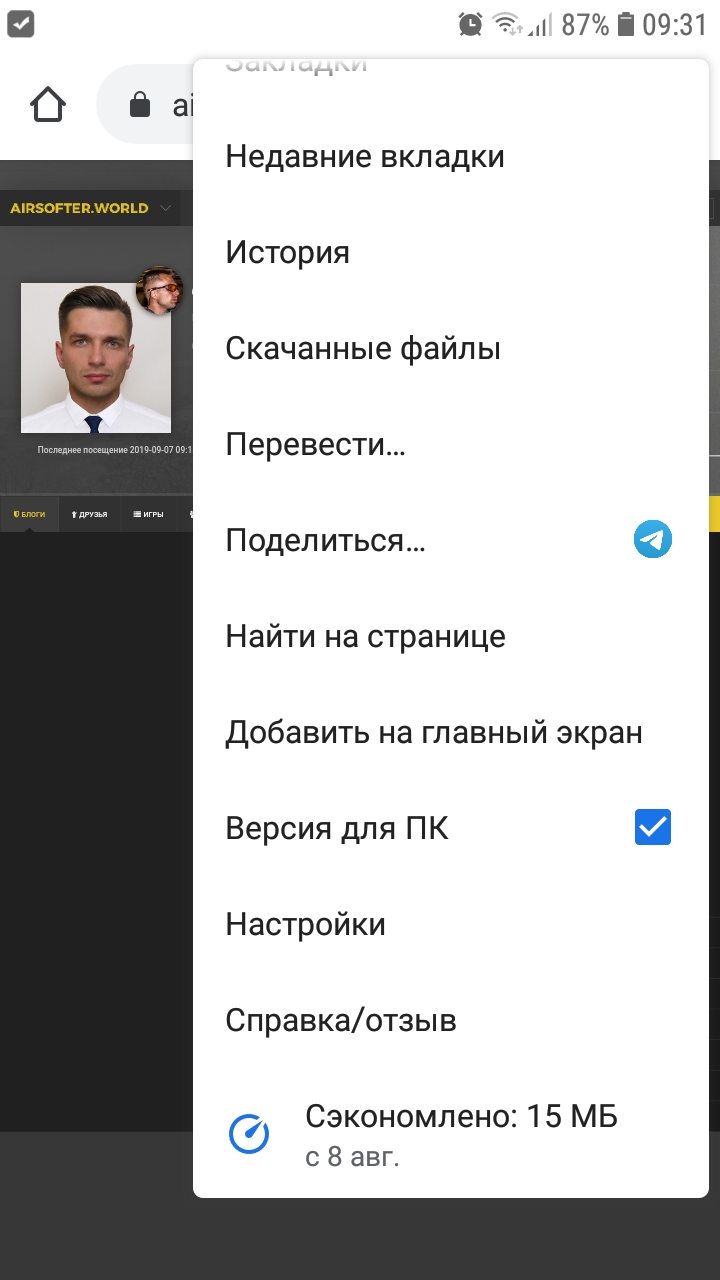720x1280 pixels.
Task: Select Найти на странице
Action: coord(365,637)
